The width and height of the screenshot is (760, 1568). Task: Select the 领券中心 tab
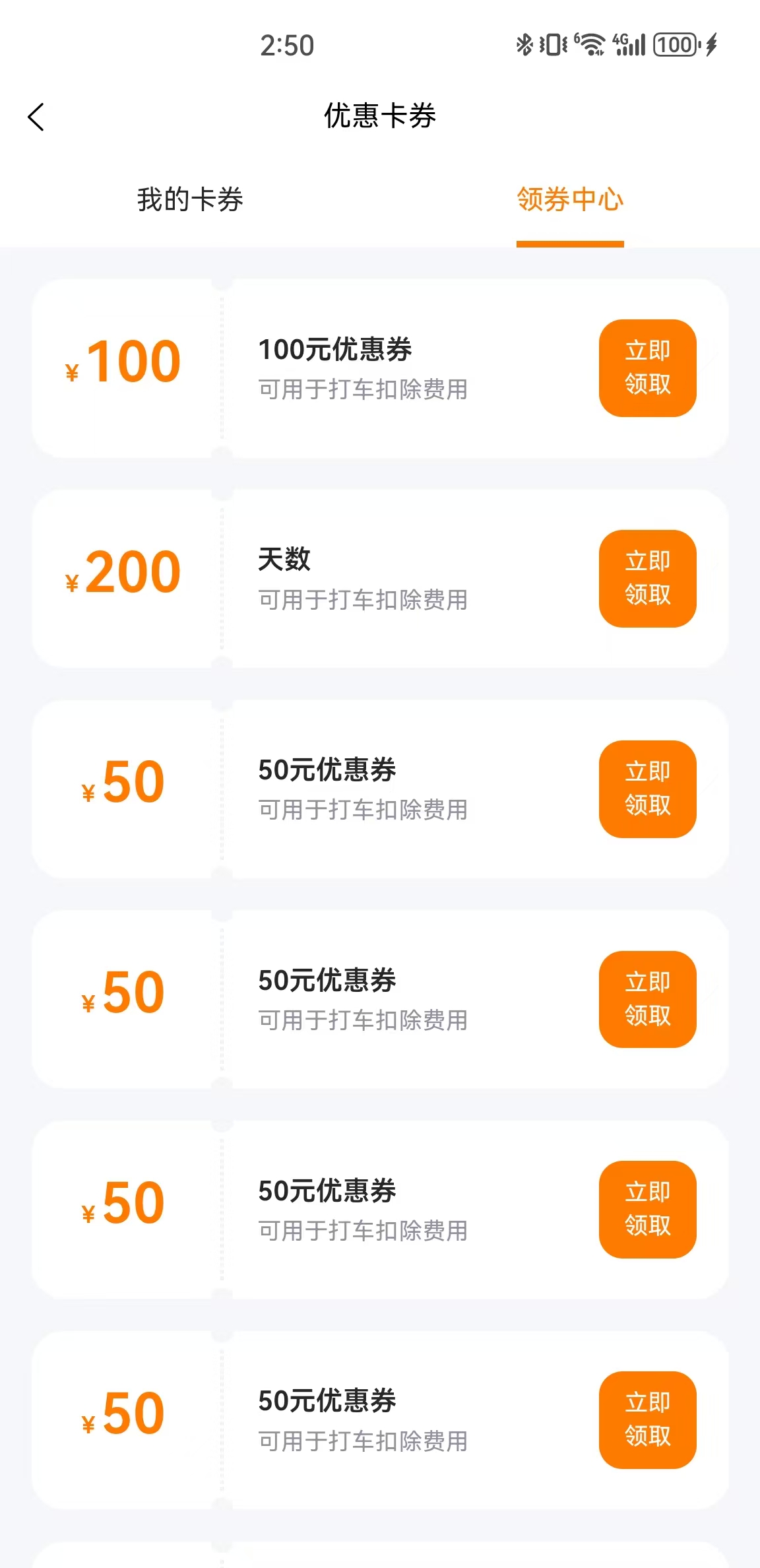pyautogui.click(x=570, y=199)
